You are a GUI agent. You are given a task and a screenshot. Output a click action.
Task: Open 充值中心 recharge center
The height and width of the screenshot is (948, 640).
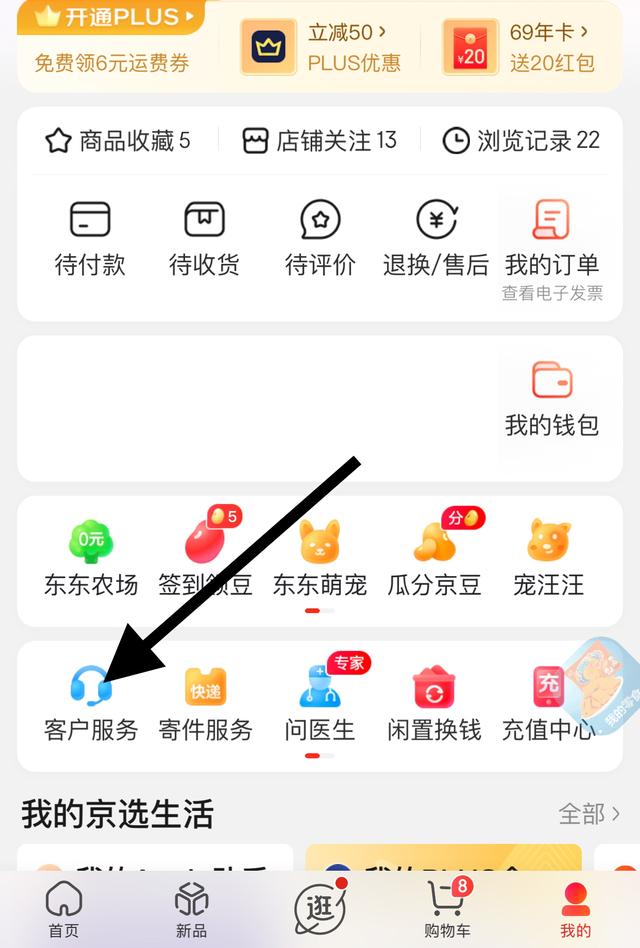(548, 704)
